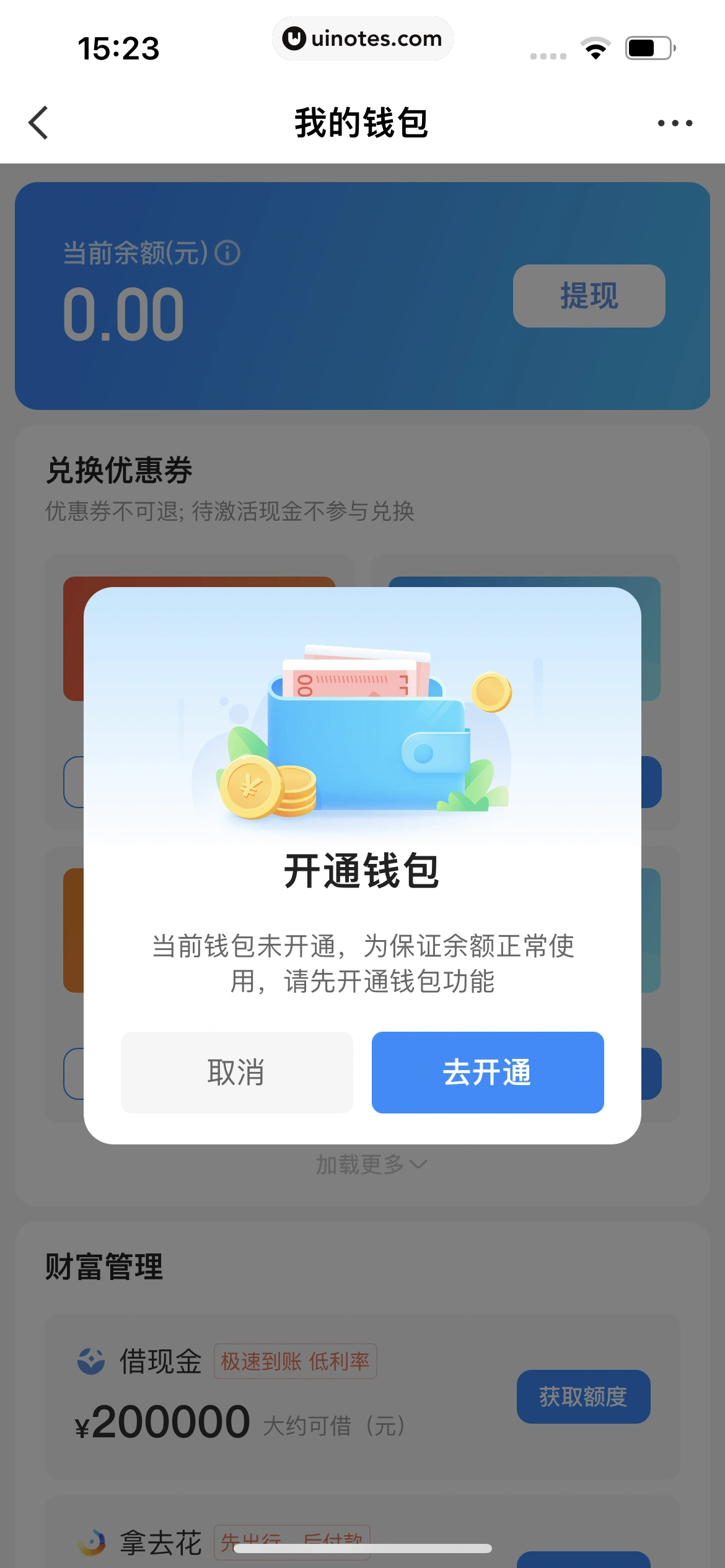Image resolution: width=725 pixels, height=1568 pixels.
Task: Tap 去开通 to activate wallet
Action: pyautogui.click(x=487, y=1072)
